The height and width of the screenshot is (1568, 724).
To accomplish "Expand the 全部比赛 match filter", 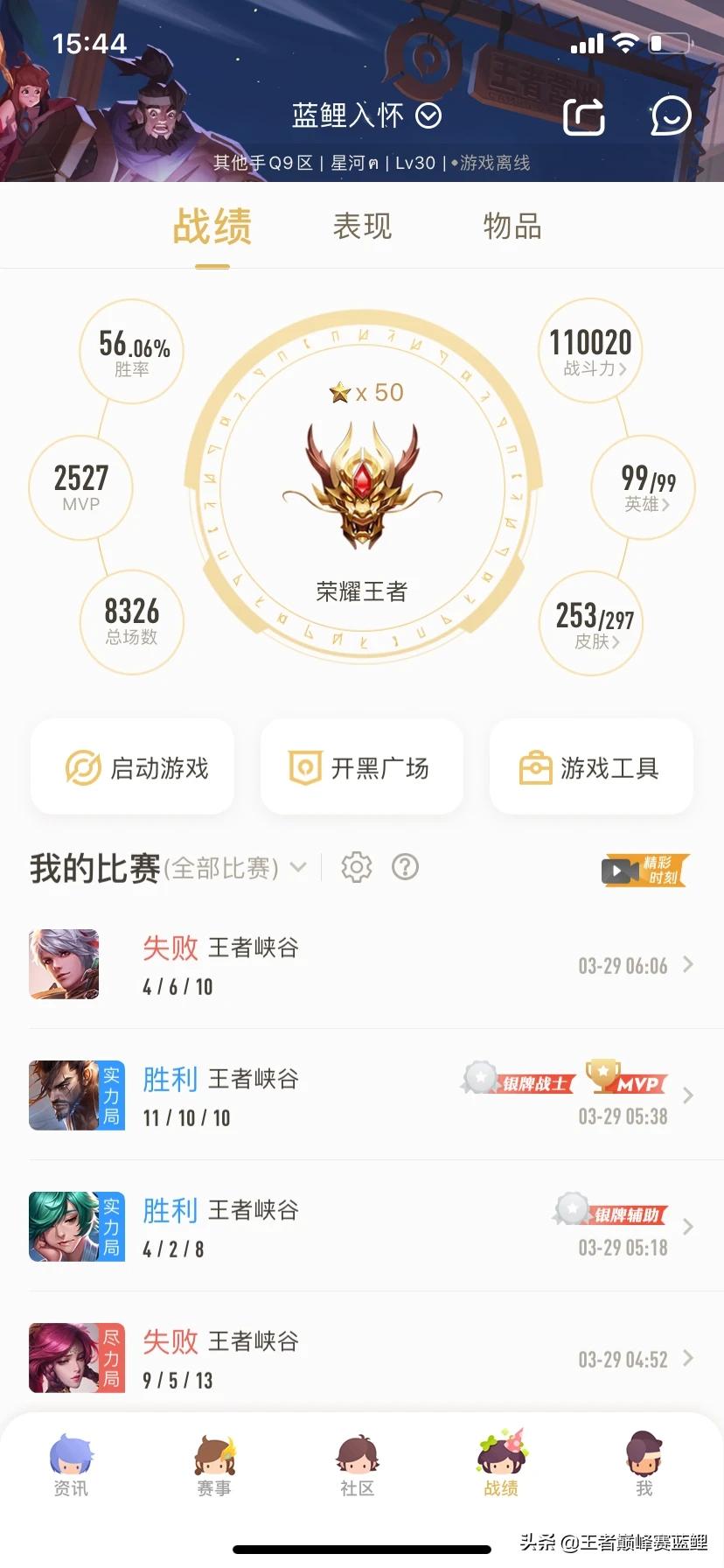I will tap(297, 867).
